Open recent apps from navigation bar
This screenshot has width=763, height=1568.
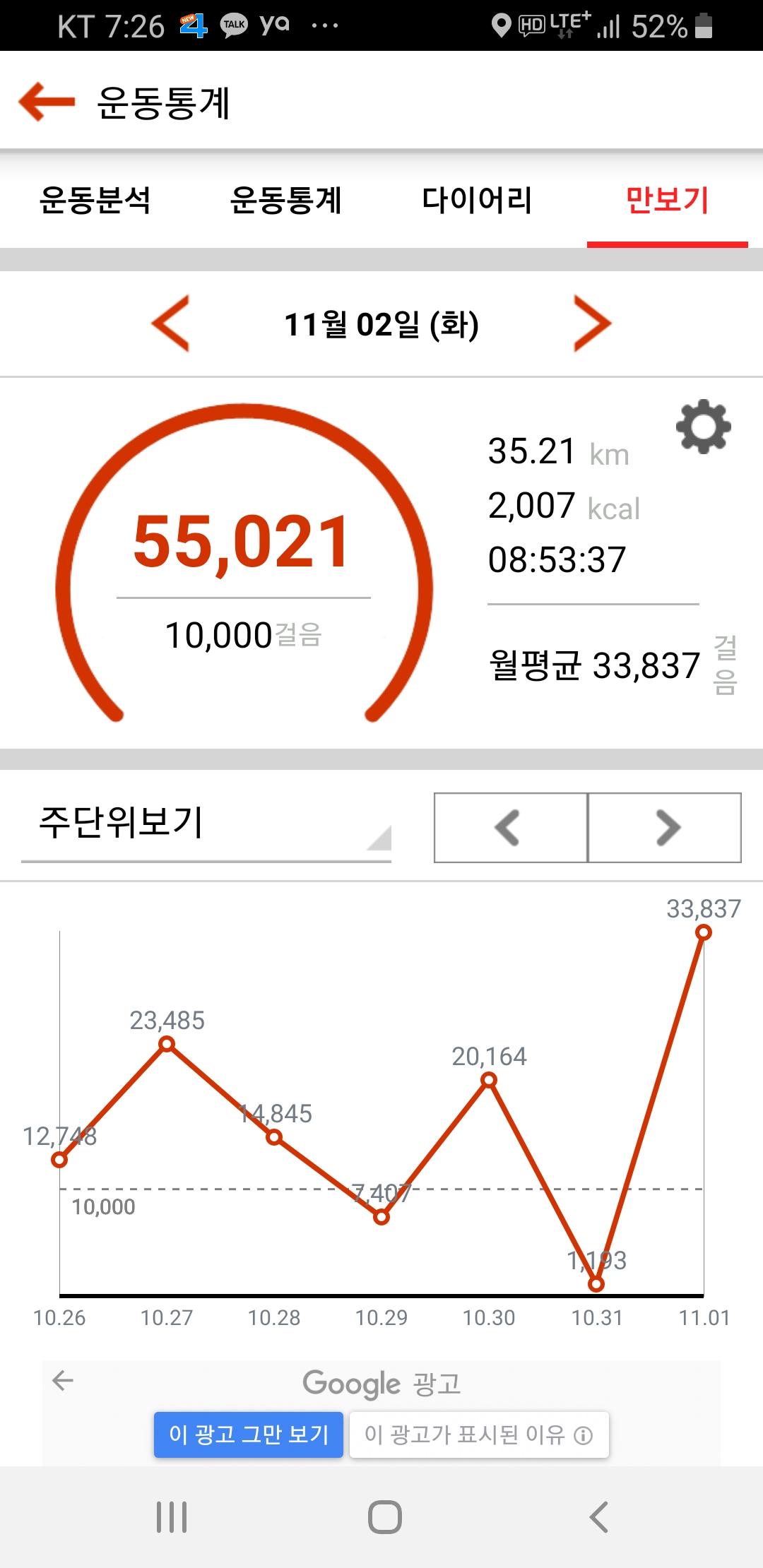click(x=172, y=1516)
